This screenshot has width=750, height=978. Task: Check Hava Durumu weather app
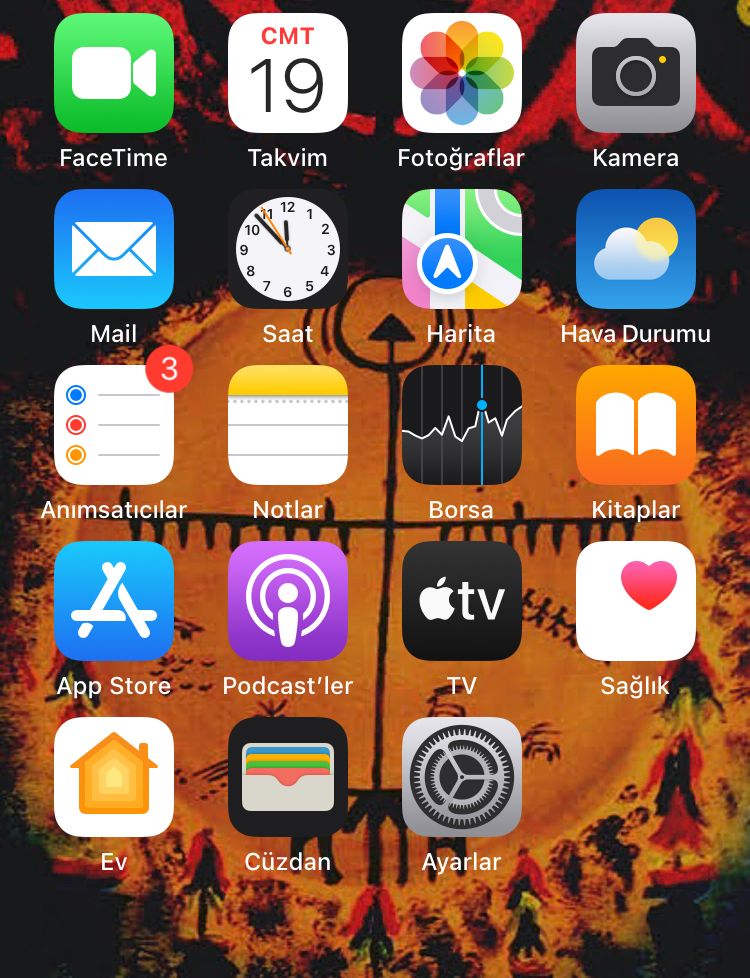click(636, 249)
